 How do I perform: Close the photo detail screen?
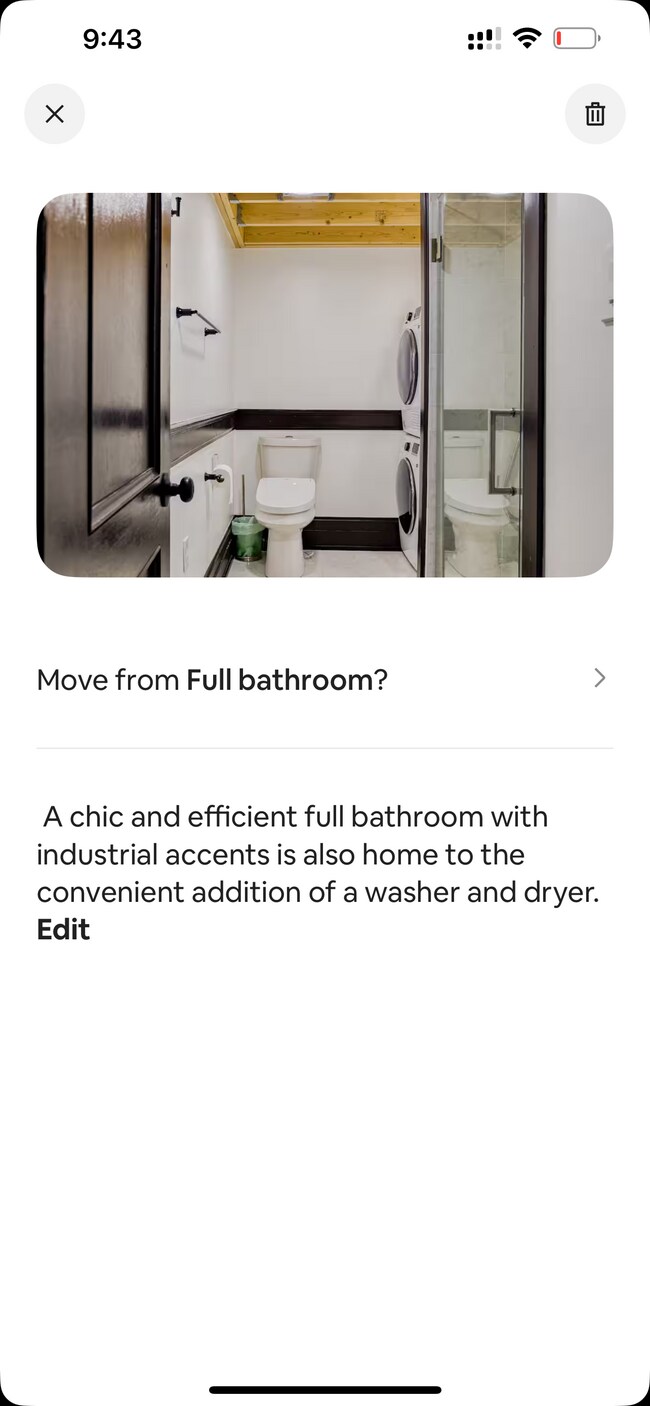[x=55, y=114]
